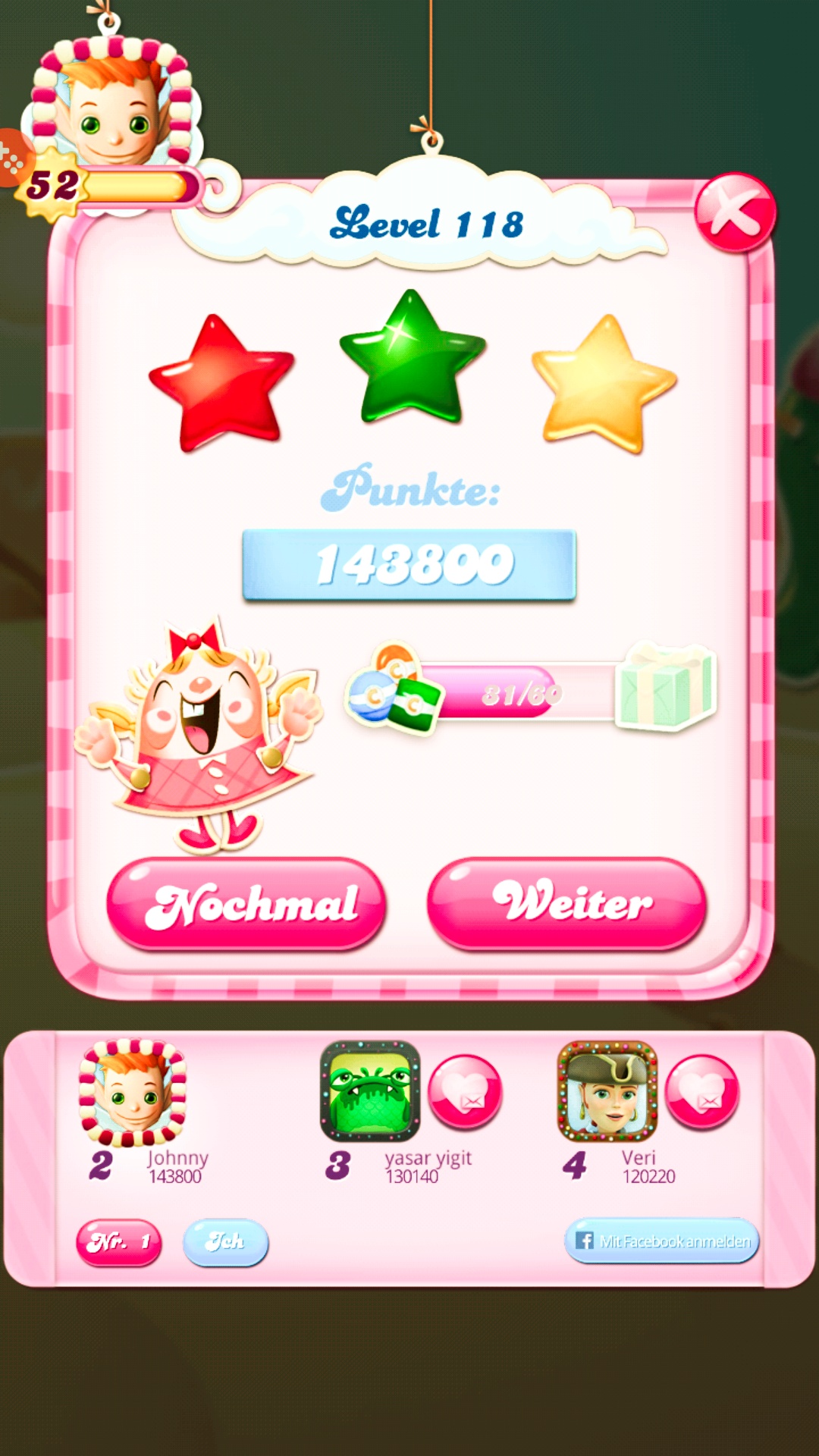Send a life to Veri
Viewport: 819px width, 1456px height.
coord(701,1091)
